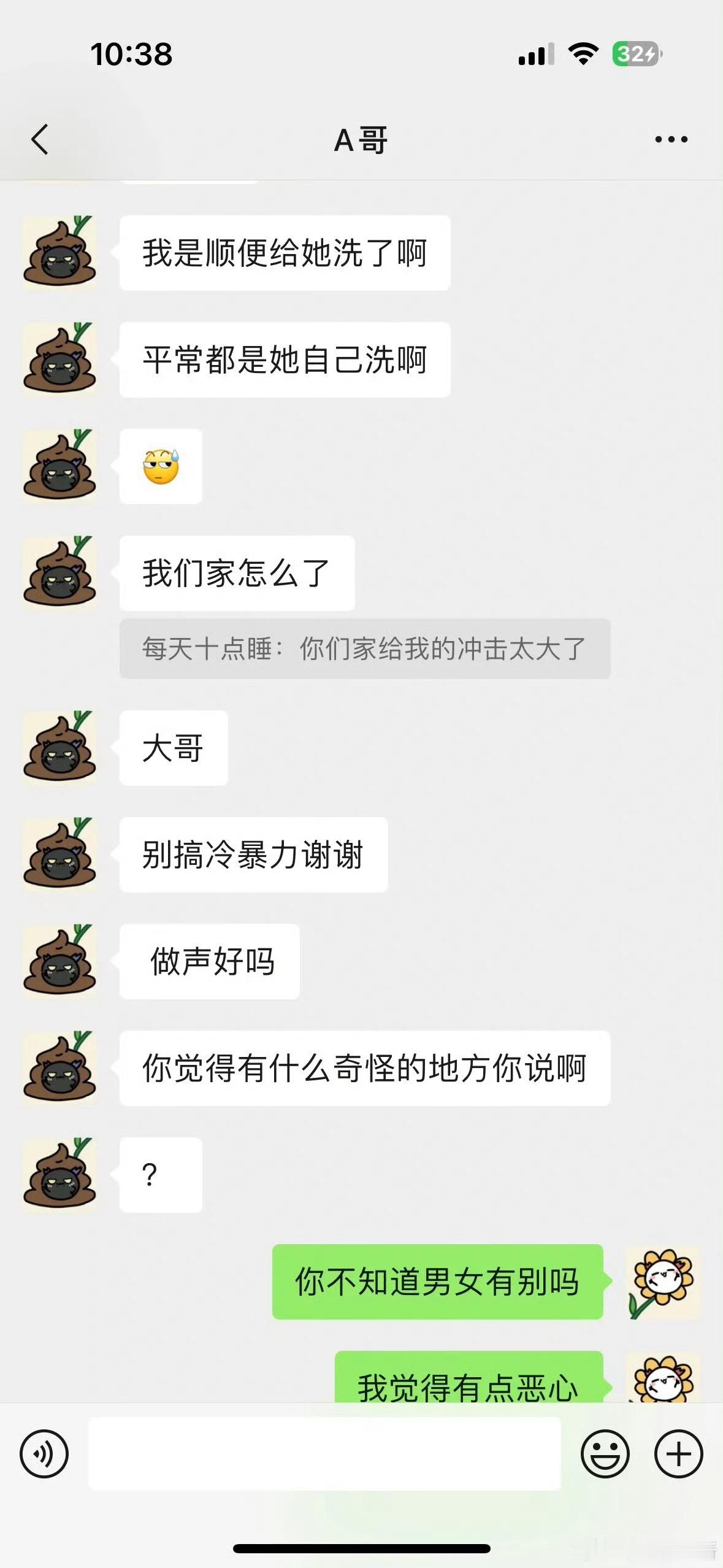Select the chat title A哥
The image size is (723, 1568).
pyautogui.click(x=361, y=140)
